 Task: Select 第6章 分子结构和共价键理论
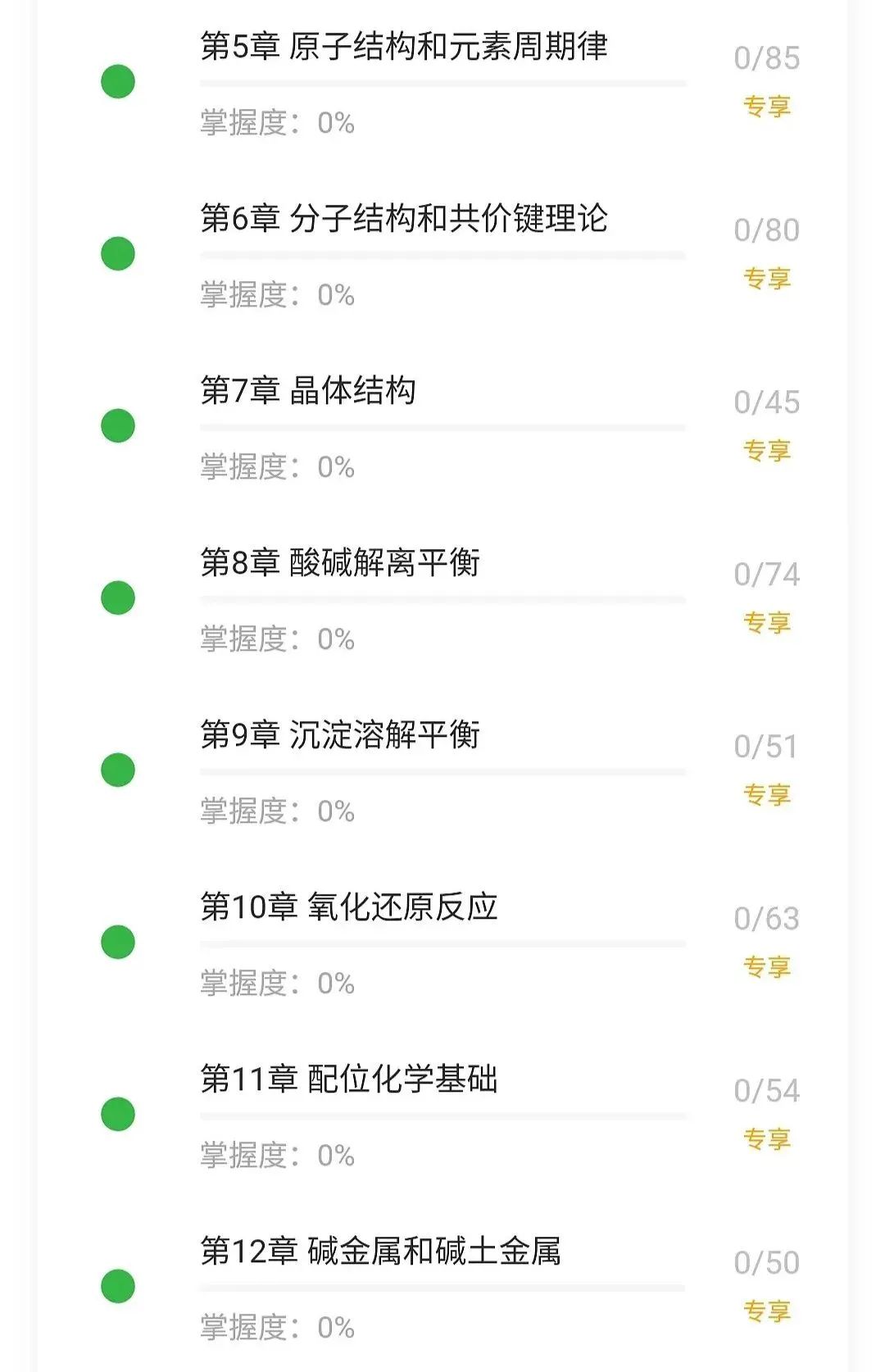pos(404,219)
